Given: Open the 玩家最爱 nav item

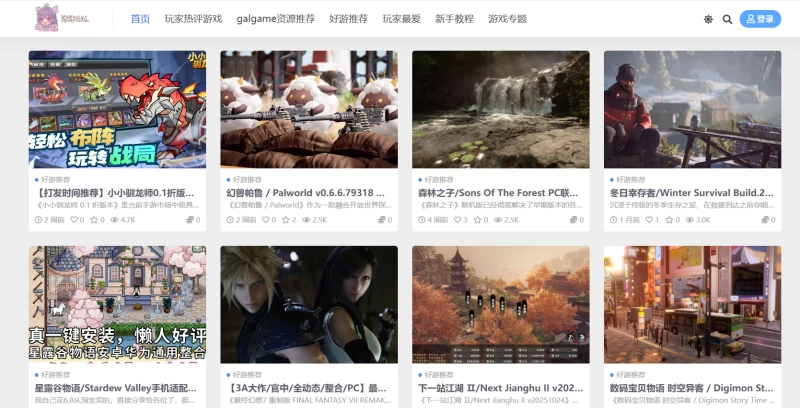Looking at the screenshot, I should (401, 19).
